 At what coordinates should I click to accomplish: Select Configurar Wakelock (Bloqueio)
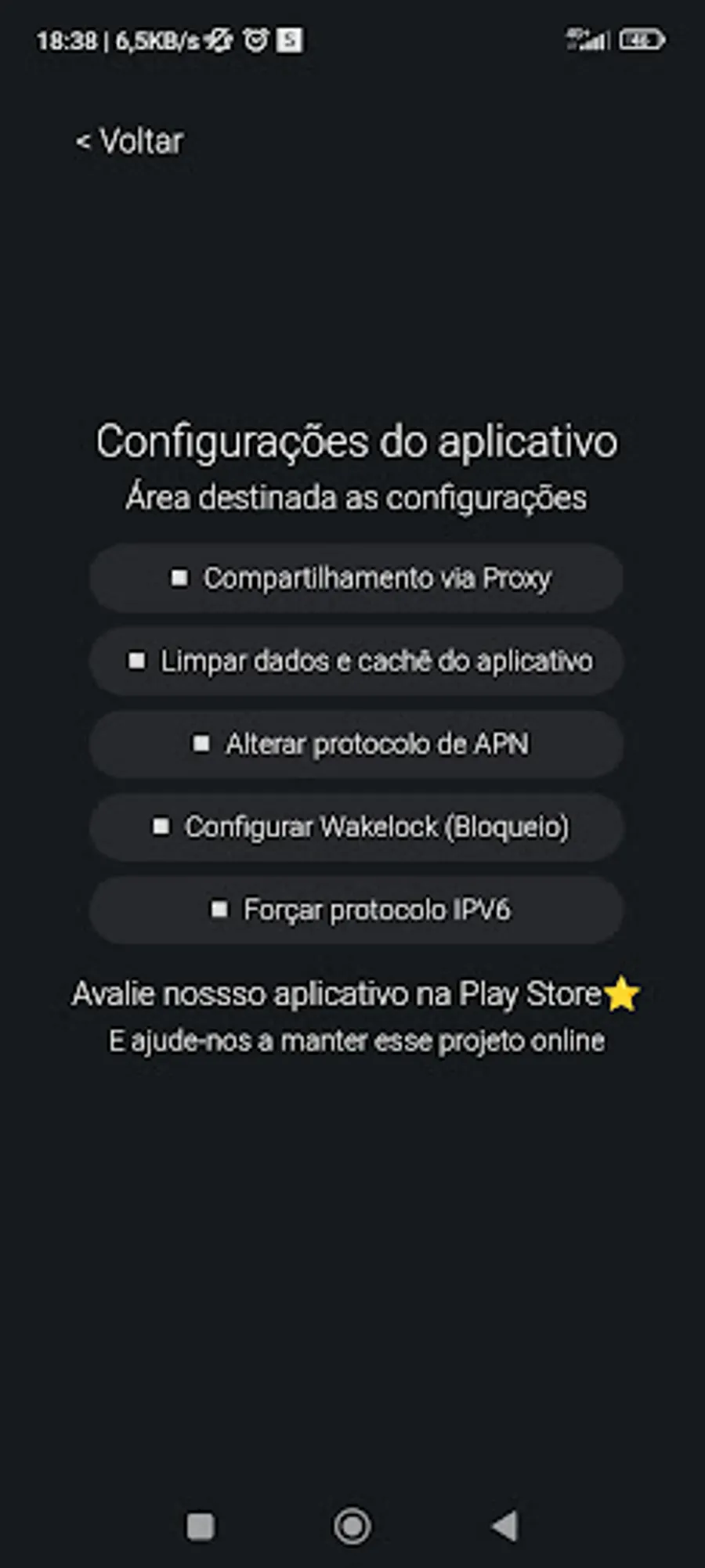[x=354, y=827]
